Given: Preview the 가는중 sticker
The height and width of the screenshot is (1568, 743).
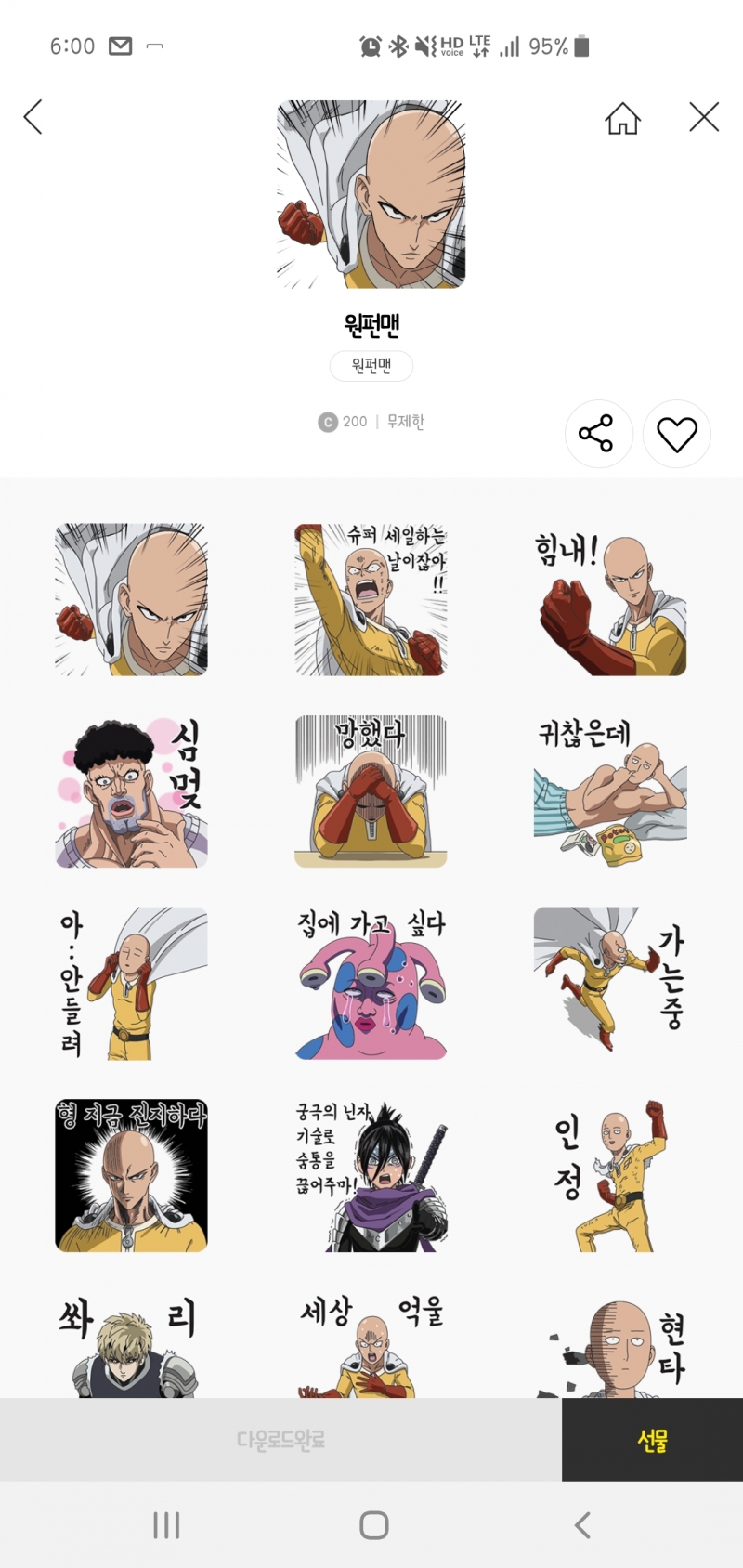Looking at the screenshot, I should click(610, 983).
